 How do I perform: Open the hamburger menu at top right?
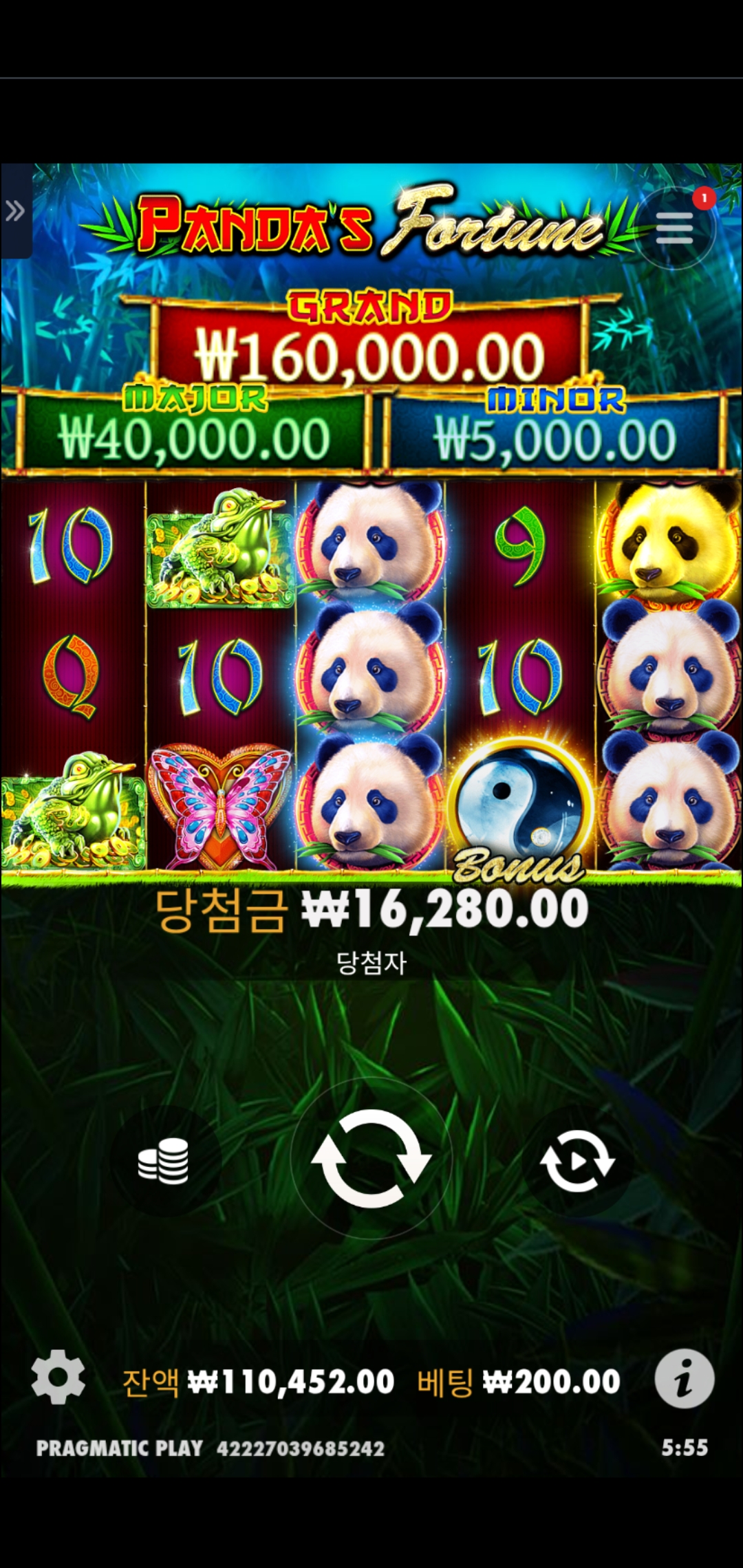(x=674, y=227)
